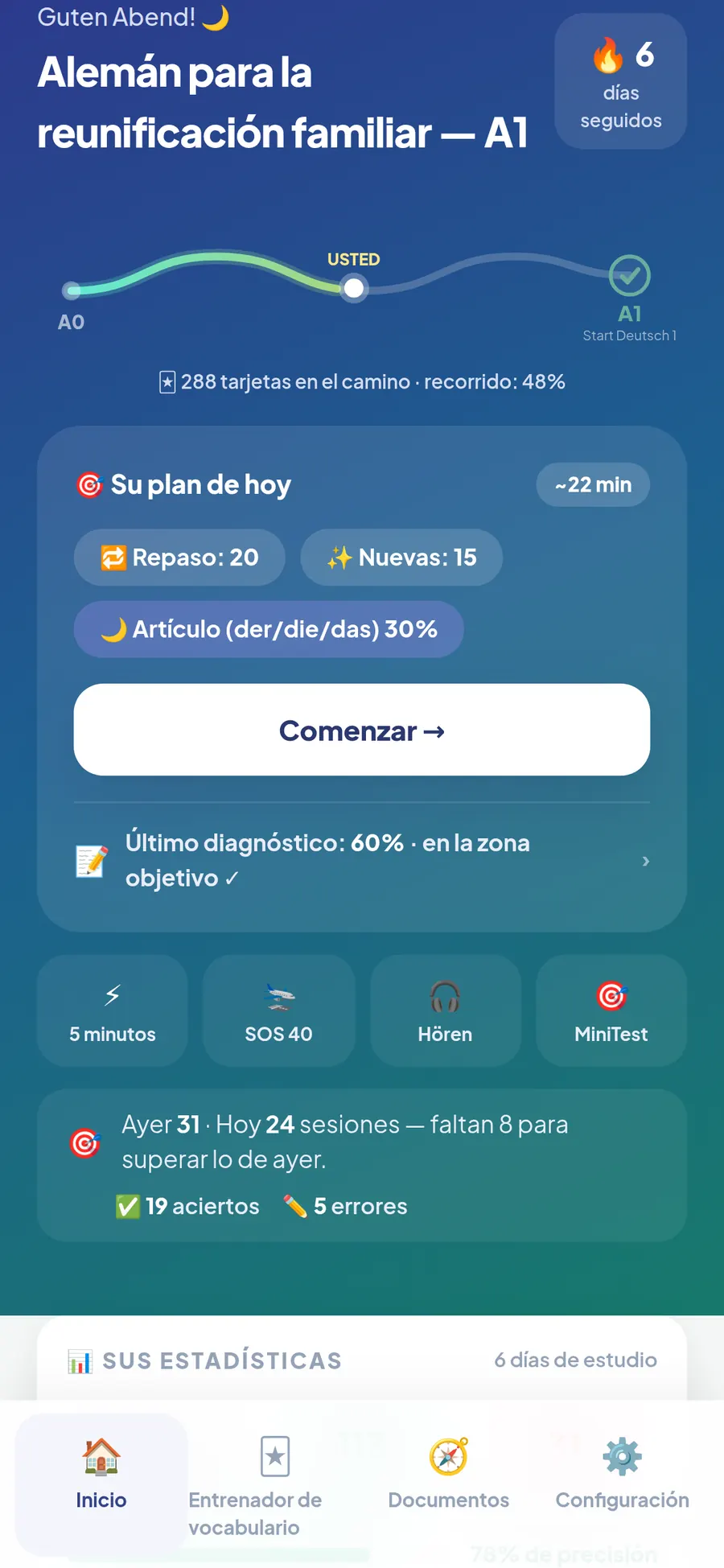Screen dimensions: 724x1568
Task: Tap the 6 días seguidos streak badge
Action: point(621,81)
